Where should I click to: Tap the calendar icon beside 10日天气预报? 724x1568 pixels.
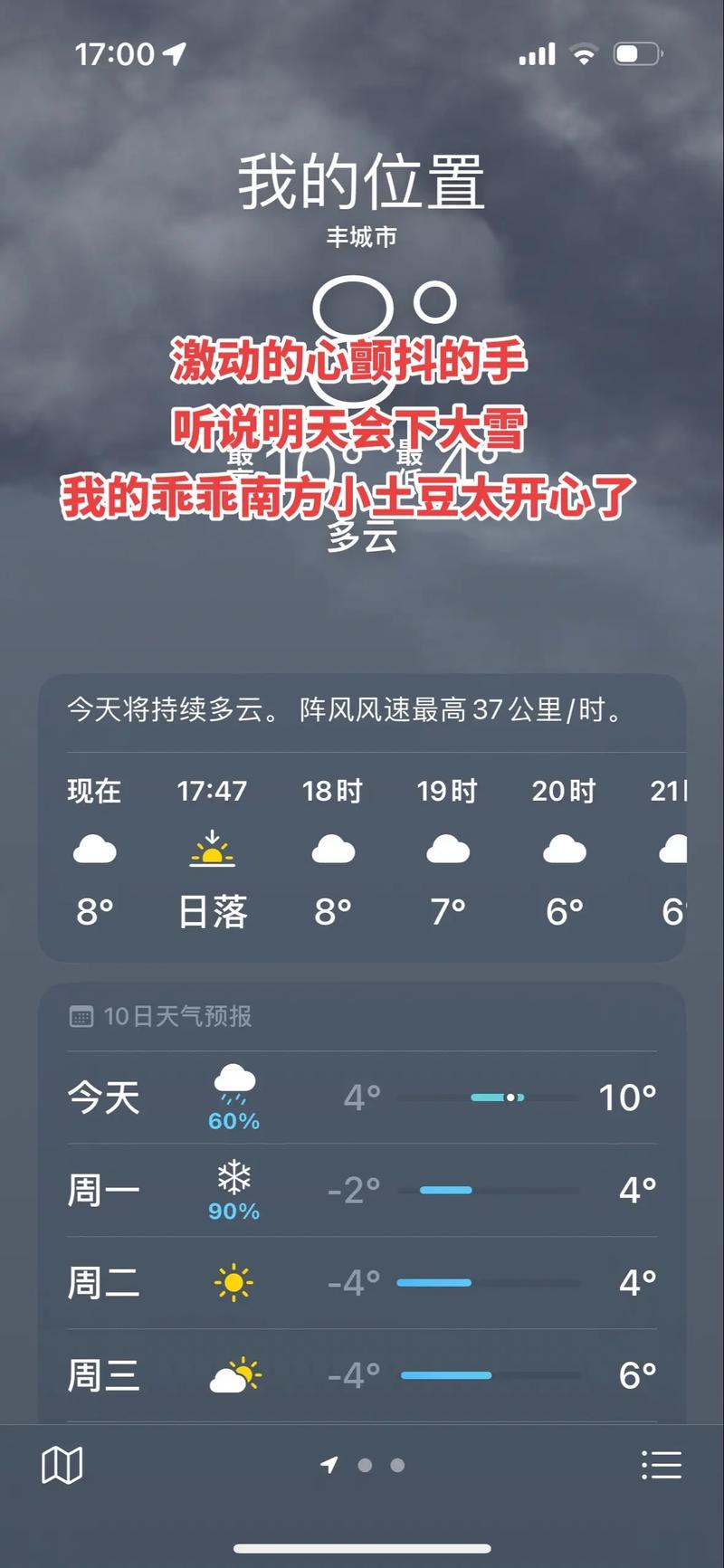click(x=81, y=1016)
